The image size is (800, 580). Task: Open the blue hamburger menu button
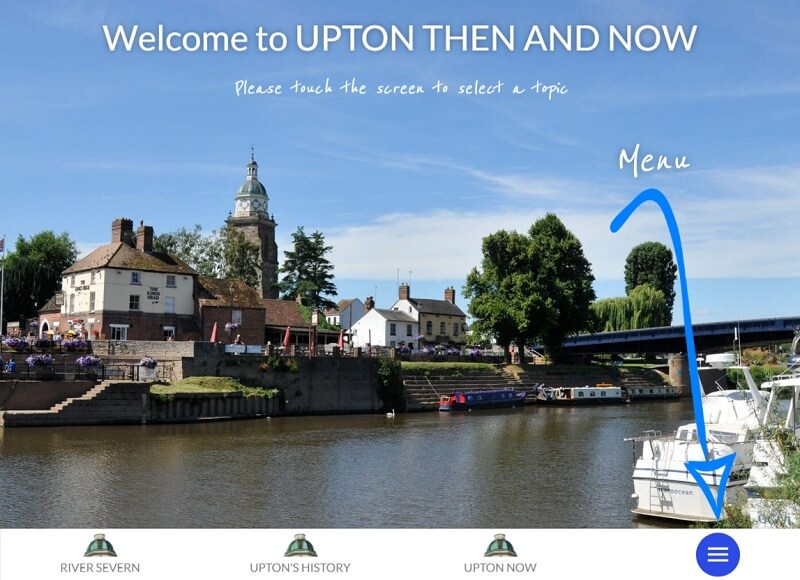(717, 554)
